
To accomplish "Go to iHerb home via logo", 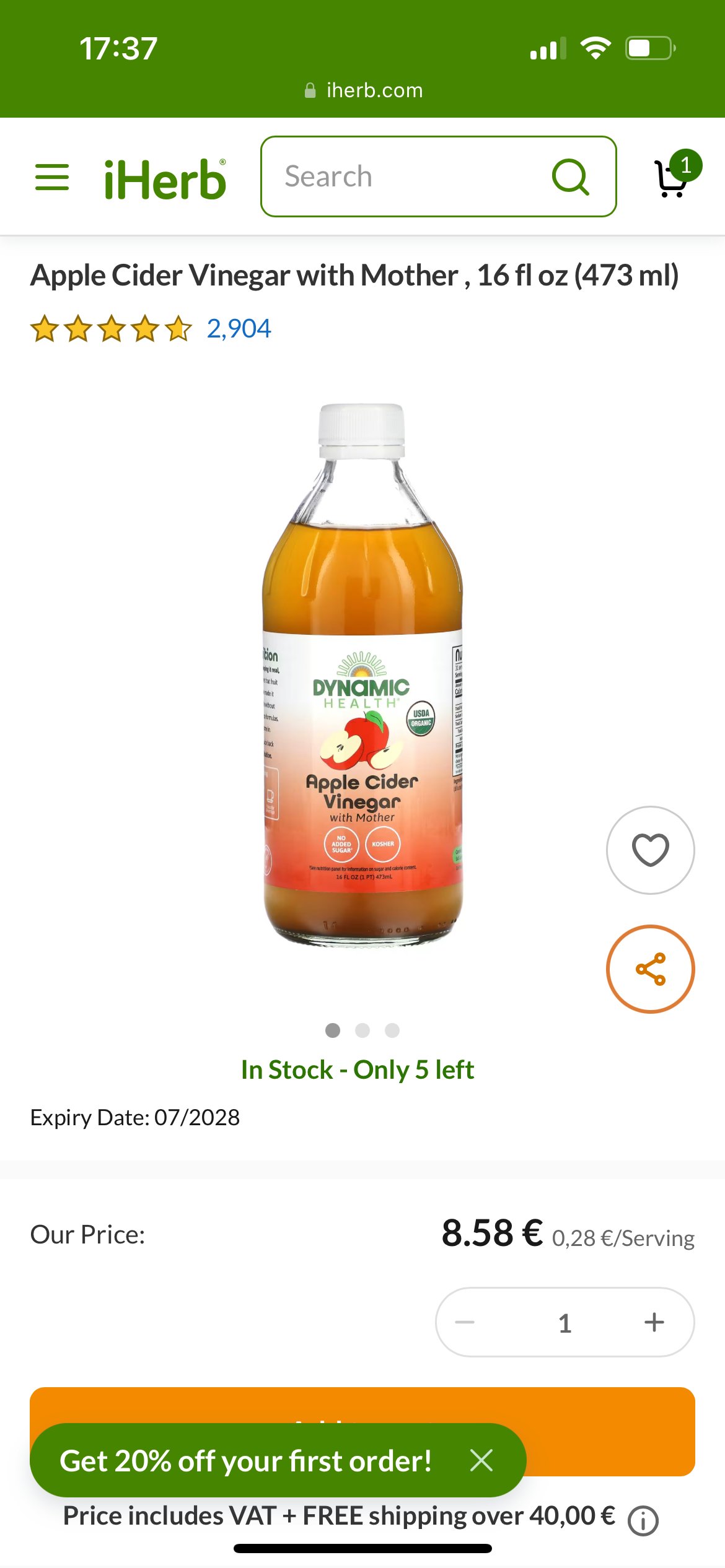I will point(165,180).
